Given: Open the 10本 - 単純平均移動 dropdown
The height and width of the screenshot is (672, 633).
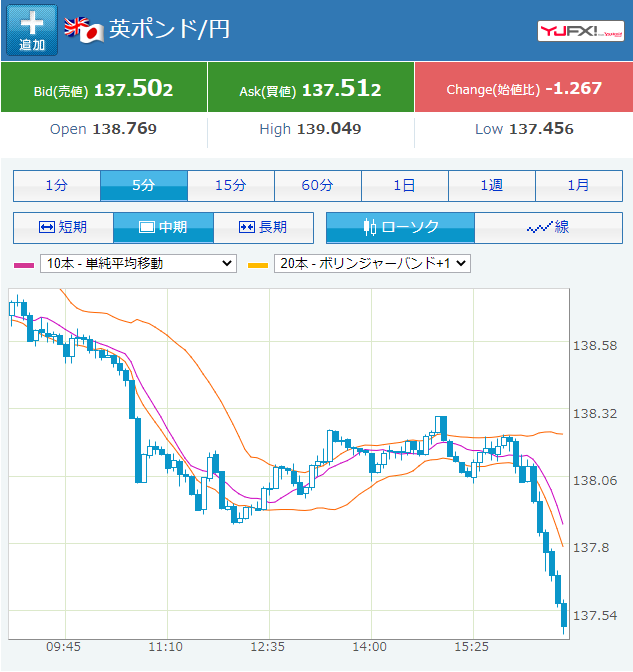Looking at the screenshot, I should [x=138, y=264].
